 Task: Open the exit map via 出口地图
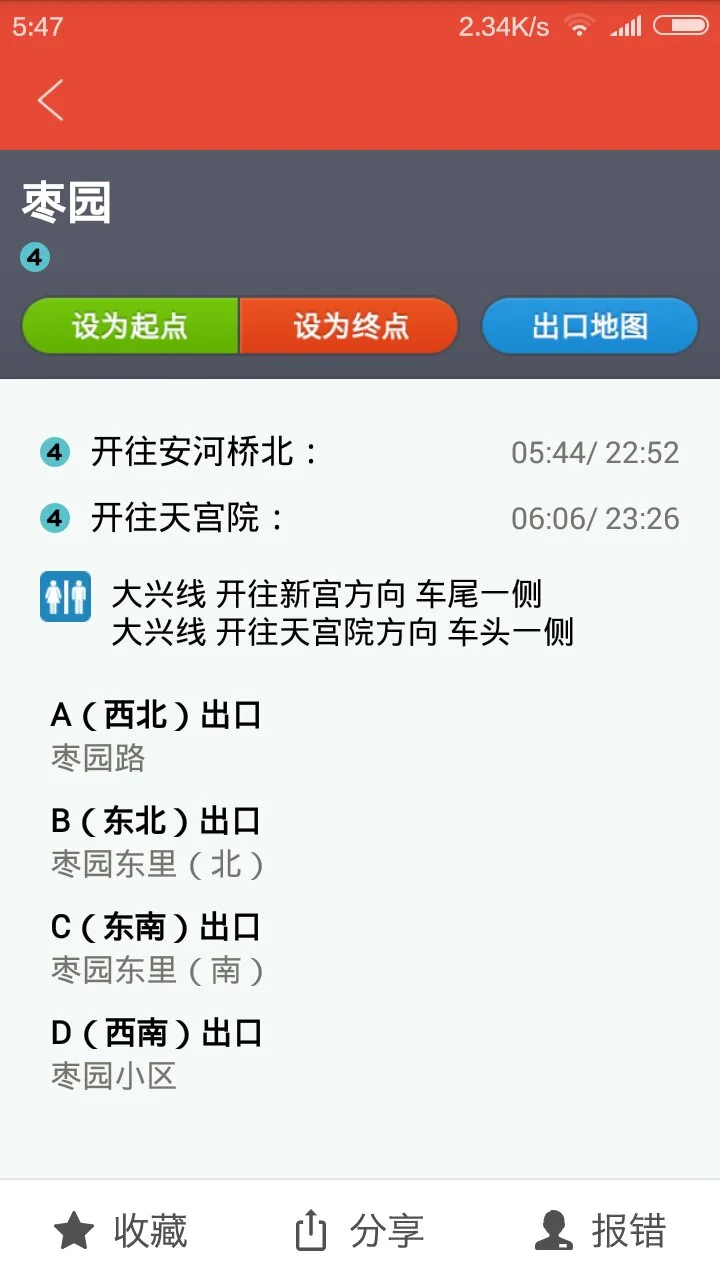coord(589,325)
